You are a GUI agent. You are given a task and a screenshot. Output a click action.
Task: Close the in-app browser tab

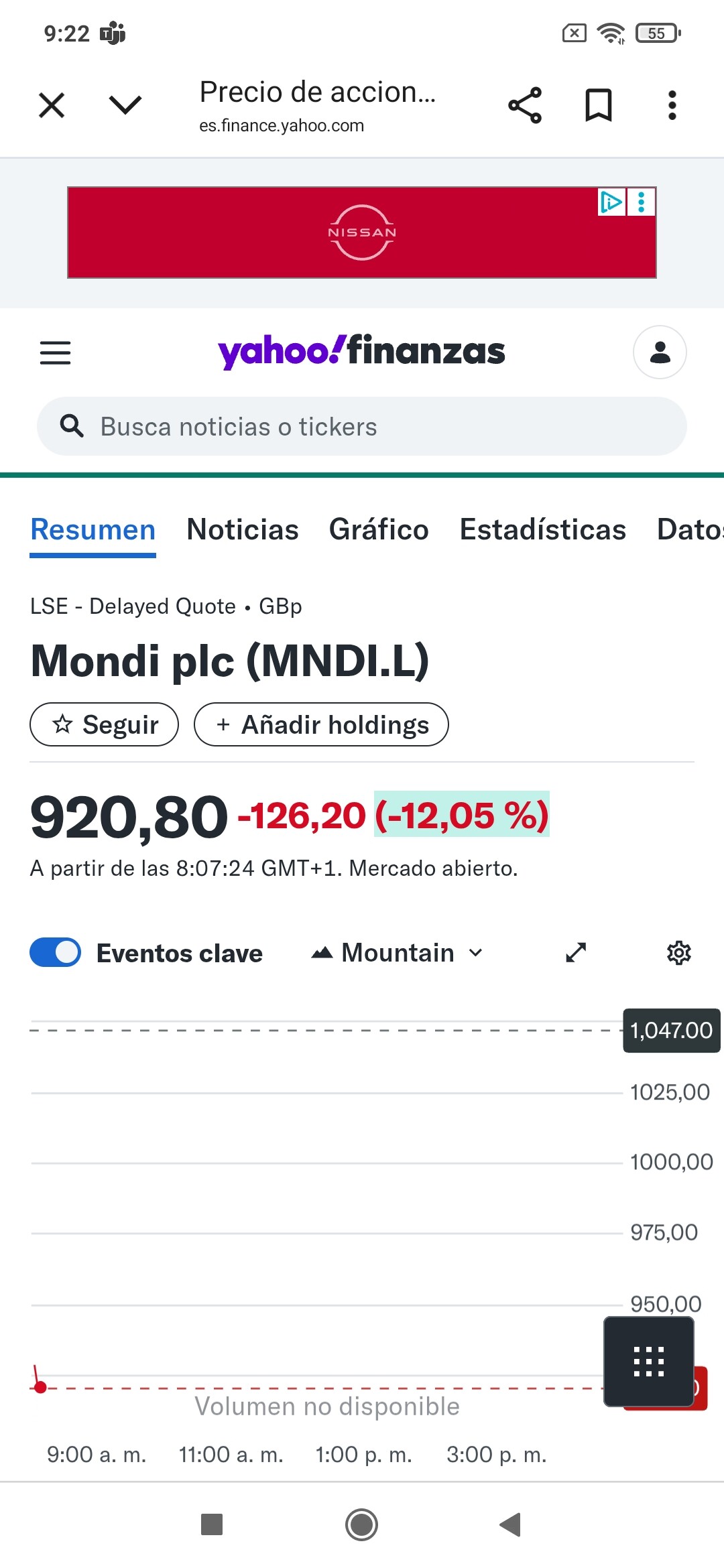click(52, 105)
